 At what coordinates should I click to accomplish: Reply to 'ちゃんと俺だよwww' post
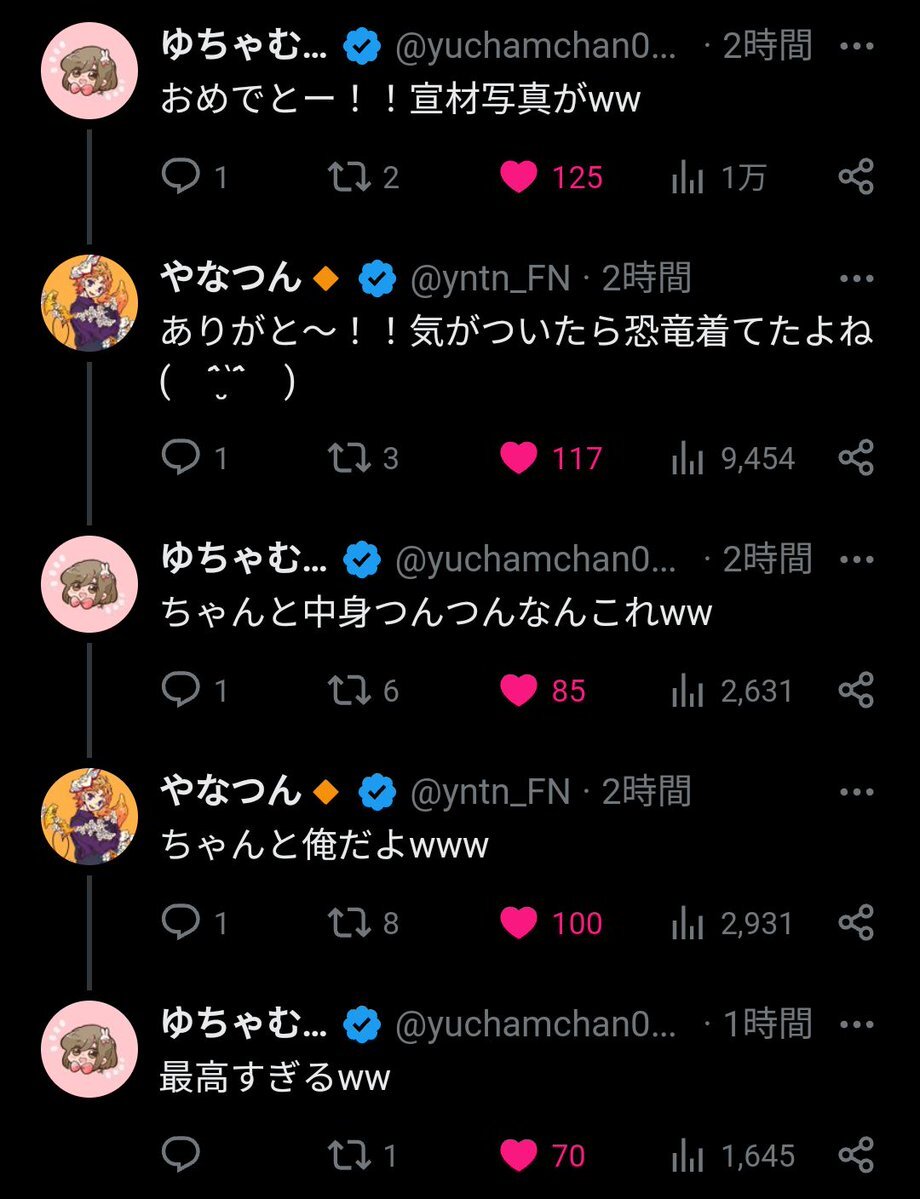(x=181, y=923)
